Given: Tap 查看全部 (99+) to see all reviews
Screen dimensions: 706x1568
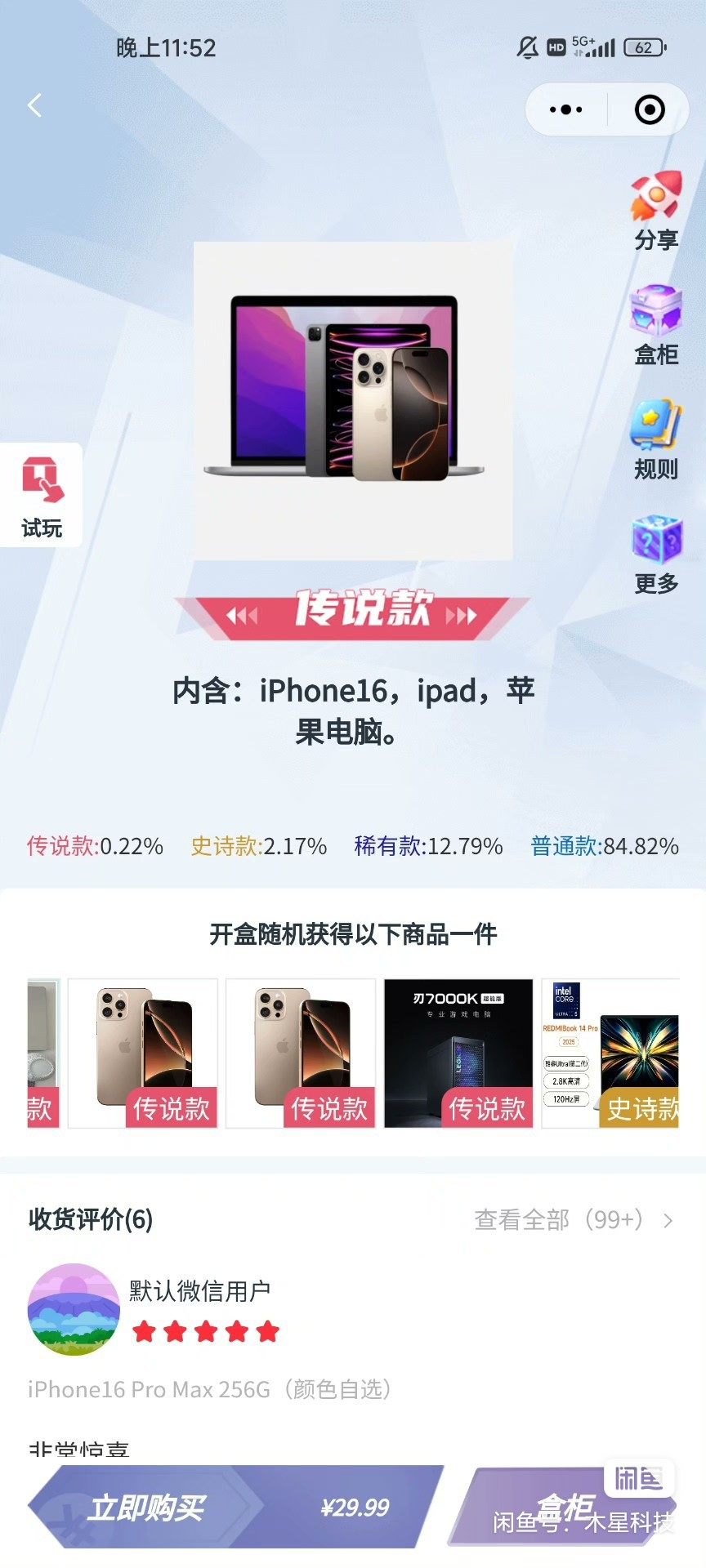Looking at the screenshot, I should [x=574, y=1220].
